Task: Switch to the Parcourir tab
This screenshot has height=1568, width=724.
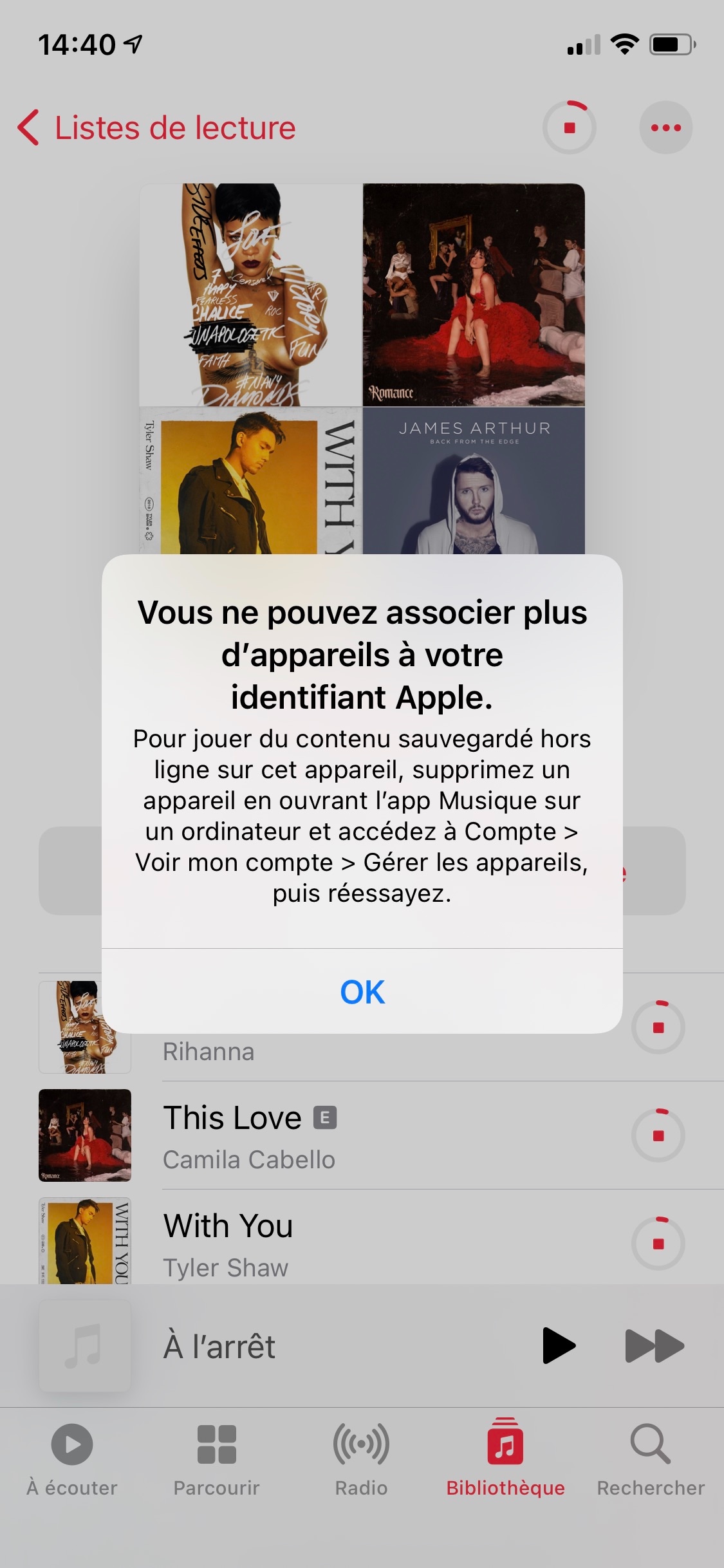Action: tap(217, 1460)
